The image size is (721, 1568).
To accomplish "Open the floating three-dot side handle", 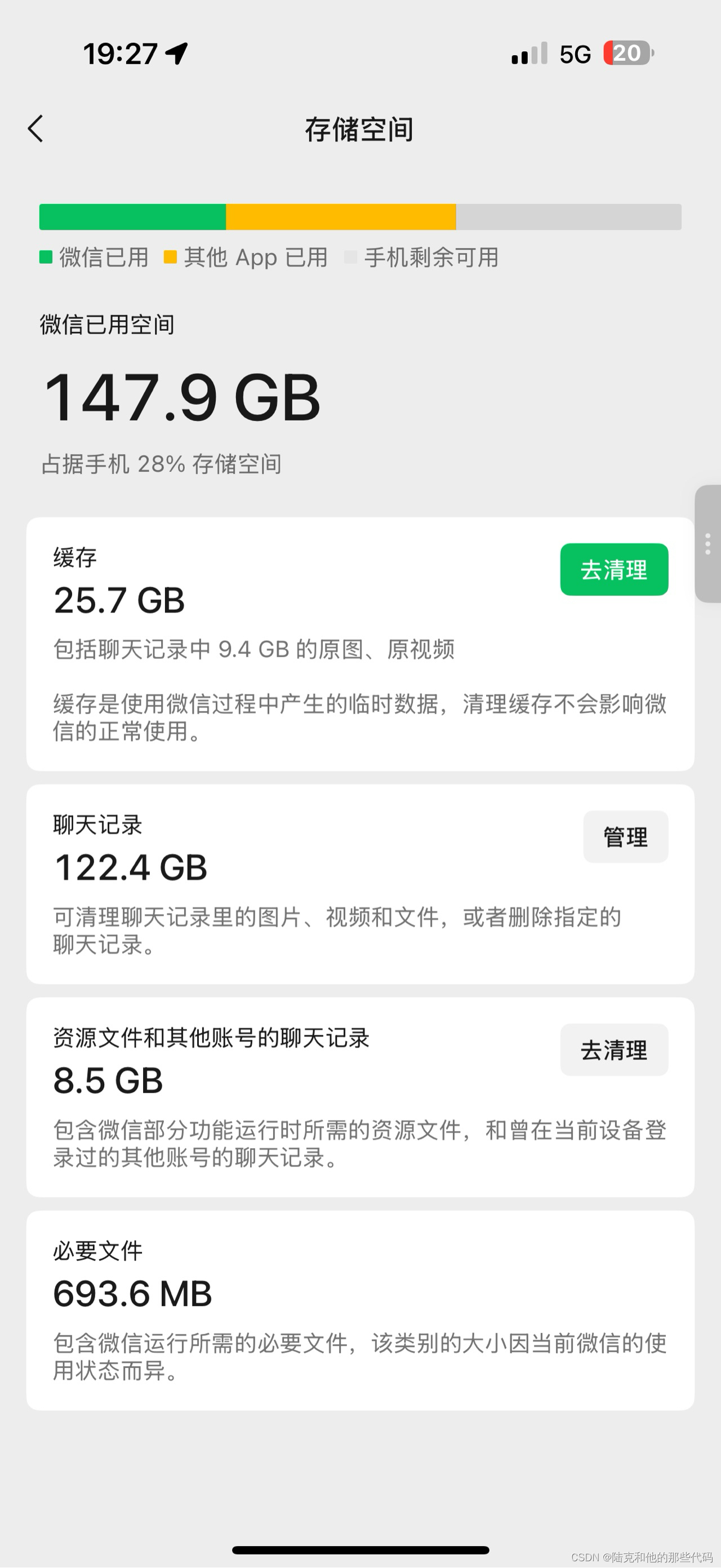I will 707,543.
